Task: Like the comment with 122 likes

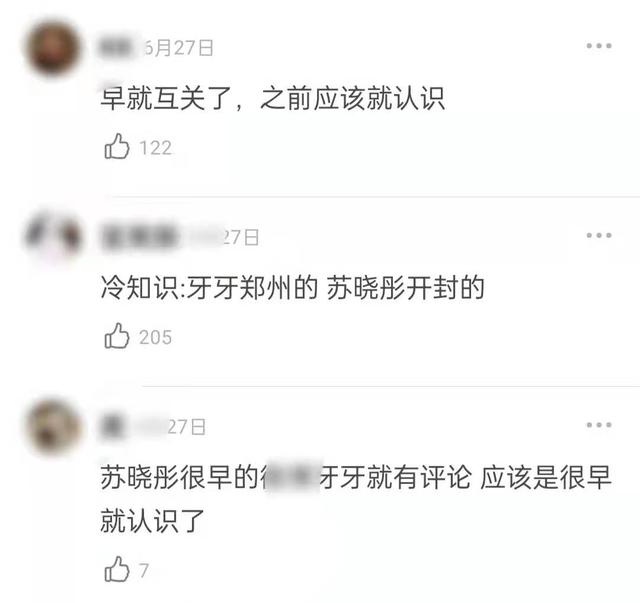Action: coord(117,148)
